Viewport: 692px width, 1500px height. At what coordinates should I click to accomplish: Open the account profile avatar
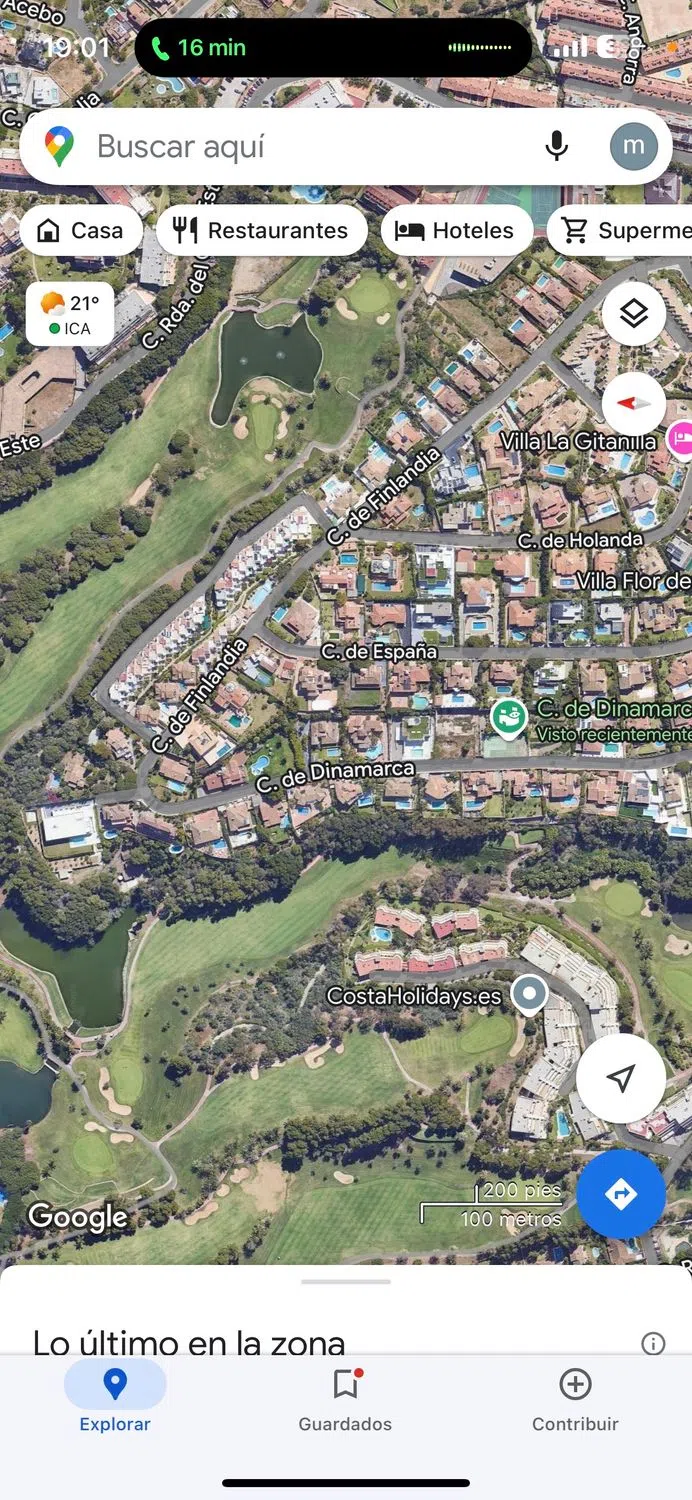tap(634, 147)
